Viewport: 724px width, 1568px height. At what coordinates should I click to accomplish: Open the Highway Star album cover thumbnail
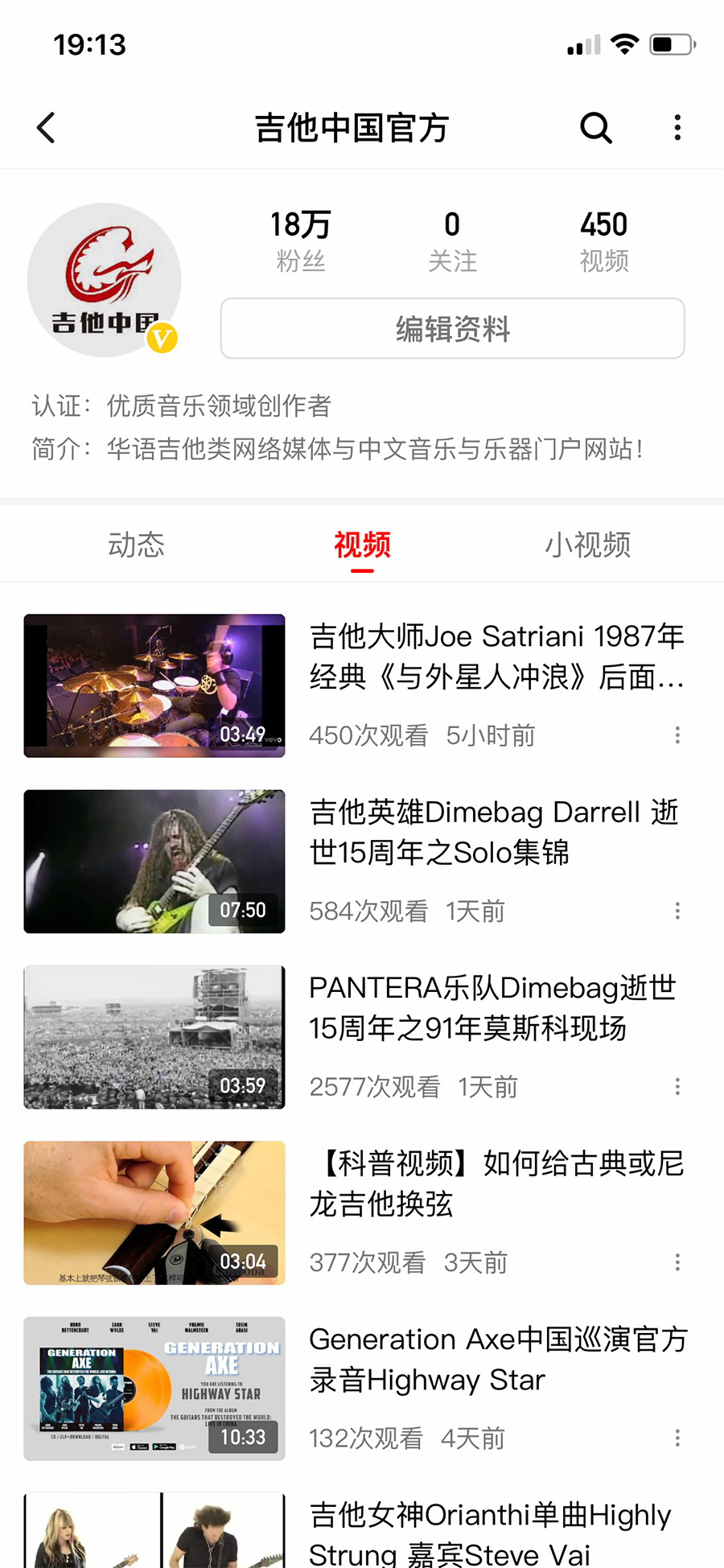pyautogui.click(x=154, y=1388)
